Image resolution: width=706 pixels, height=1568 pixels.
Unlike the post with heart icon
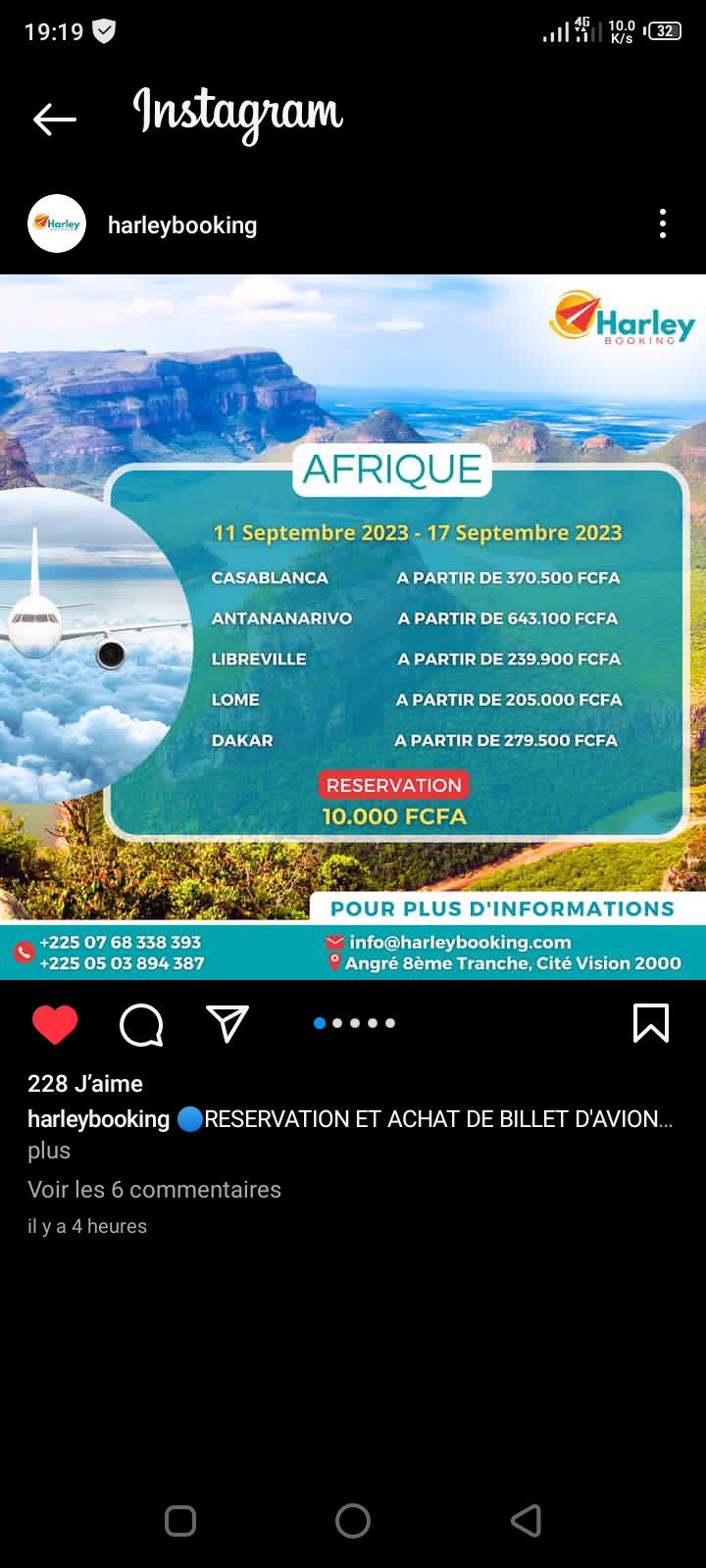coord(55,1025)
